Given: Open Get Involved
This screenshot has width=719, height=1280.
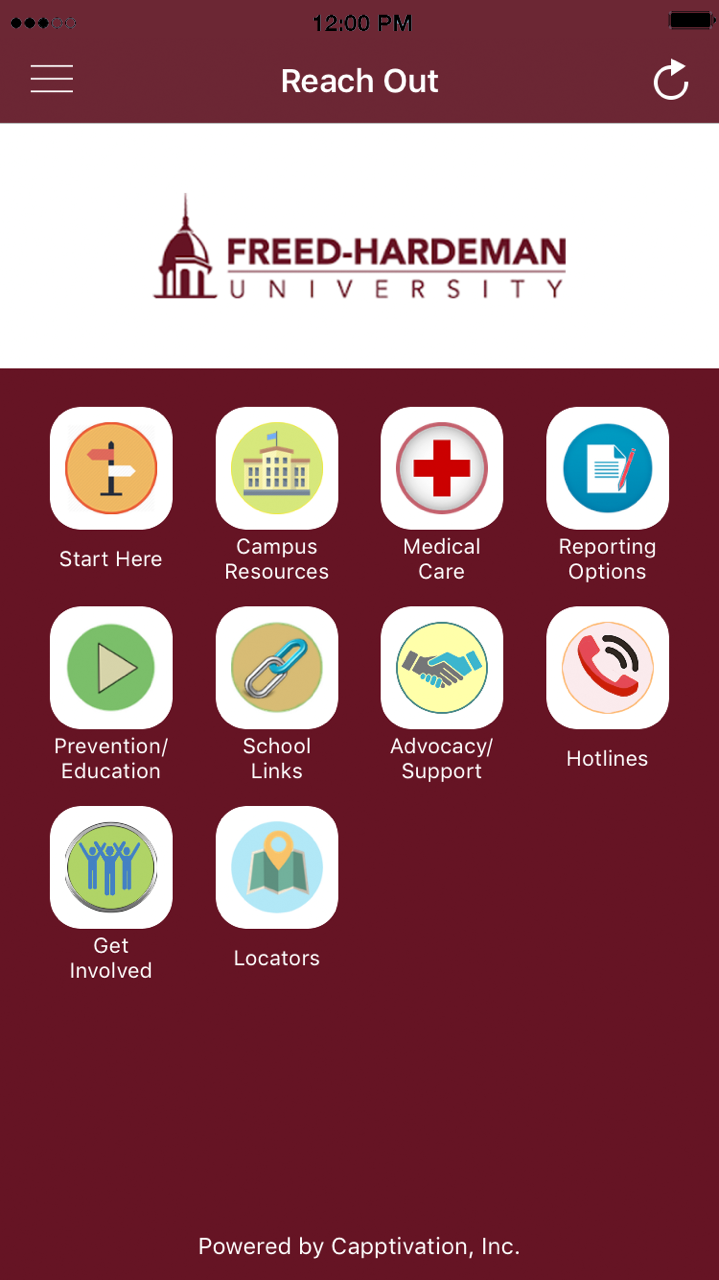Looking at the screenshot, I should click(x=111, y=867).
